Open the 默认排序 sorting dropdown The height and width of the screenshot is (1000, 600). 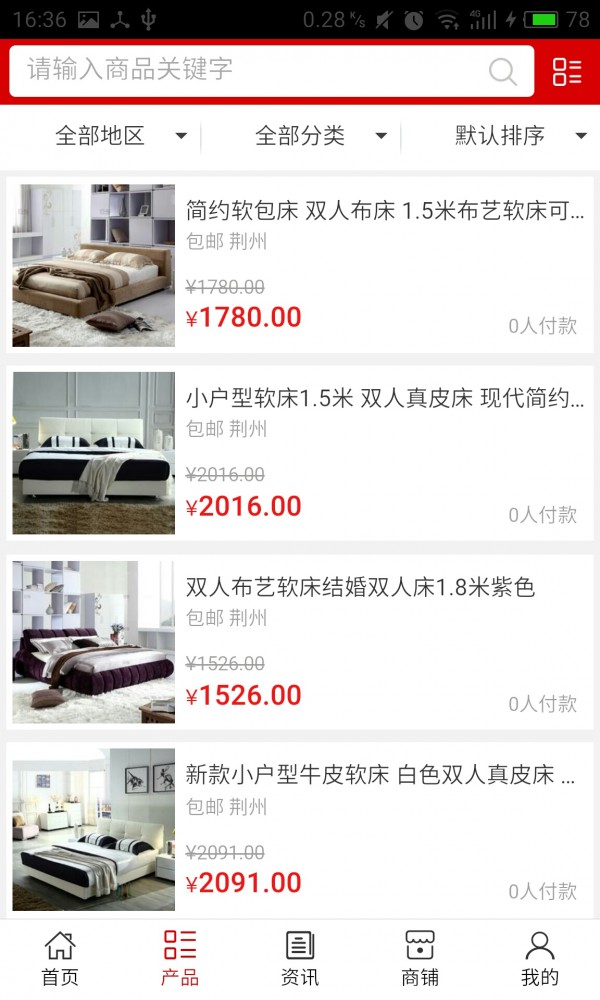coord(520,136)
